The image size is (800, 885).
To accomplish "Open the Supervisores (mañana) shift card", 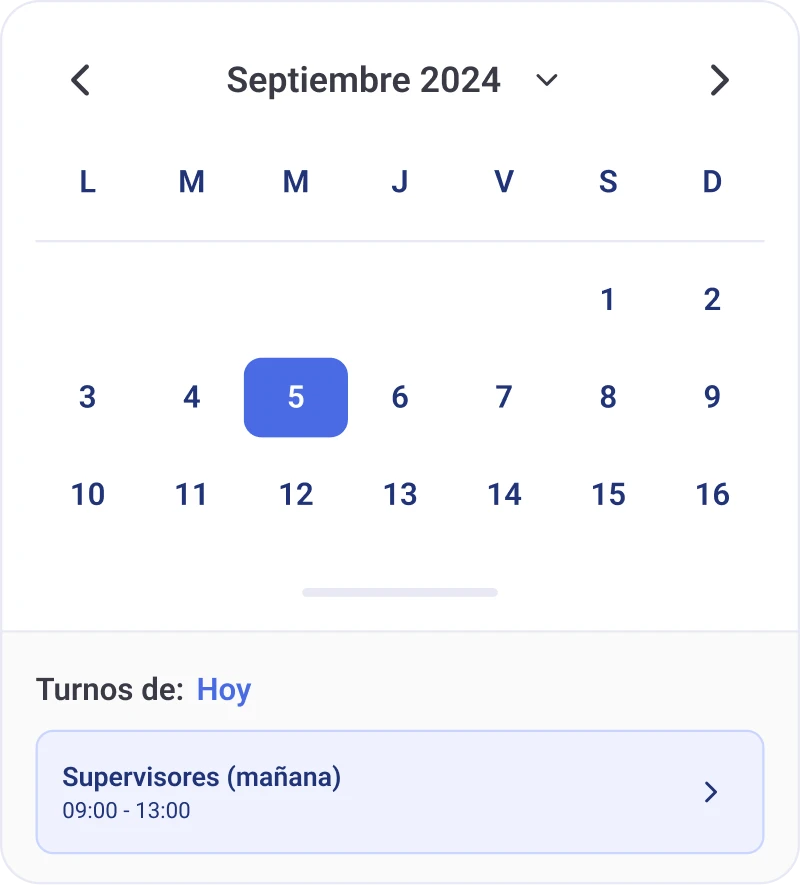I will [400, 792].
